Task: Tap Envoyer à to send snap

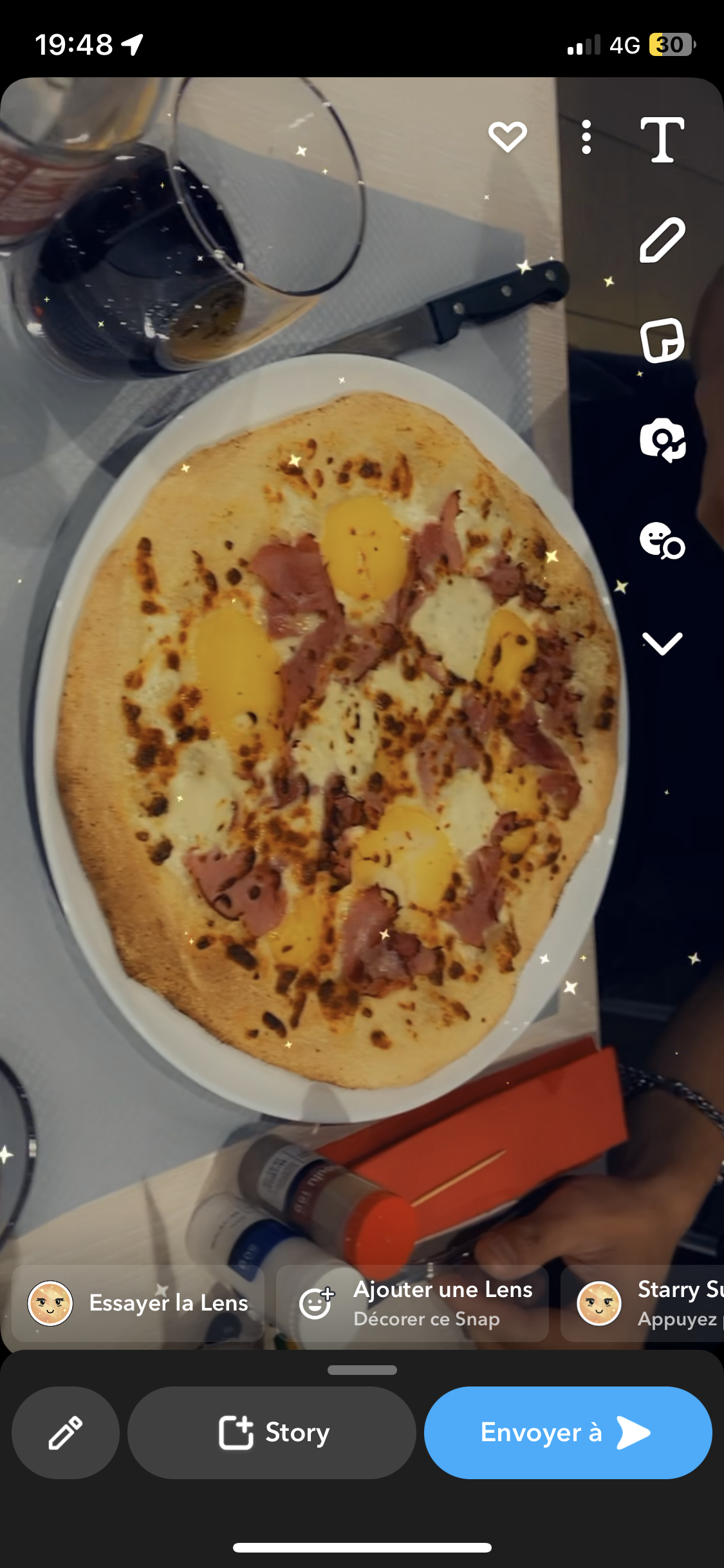Action: point(568,1432)
